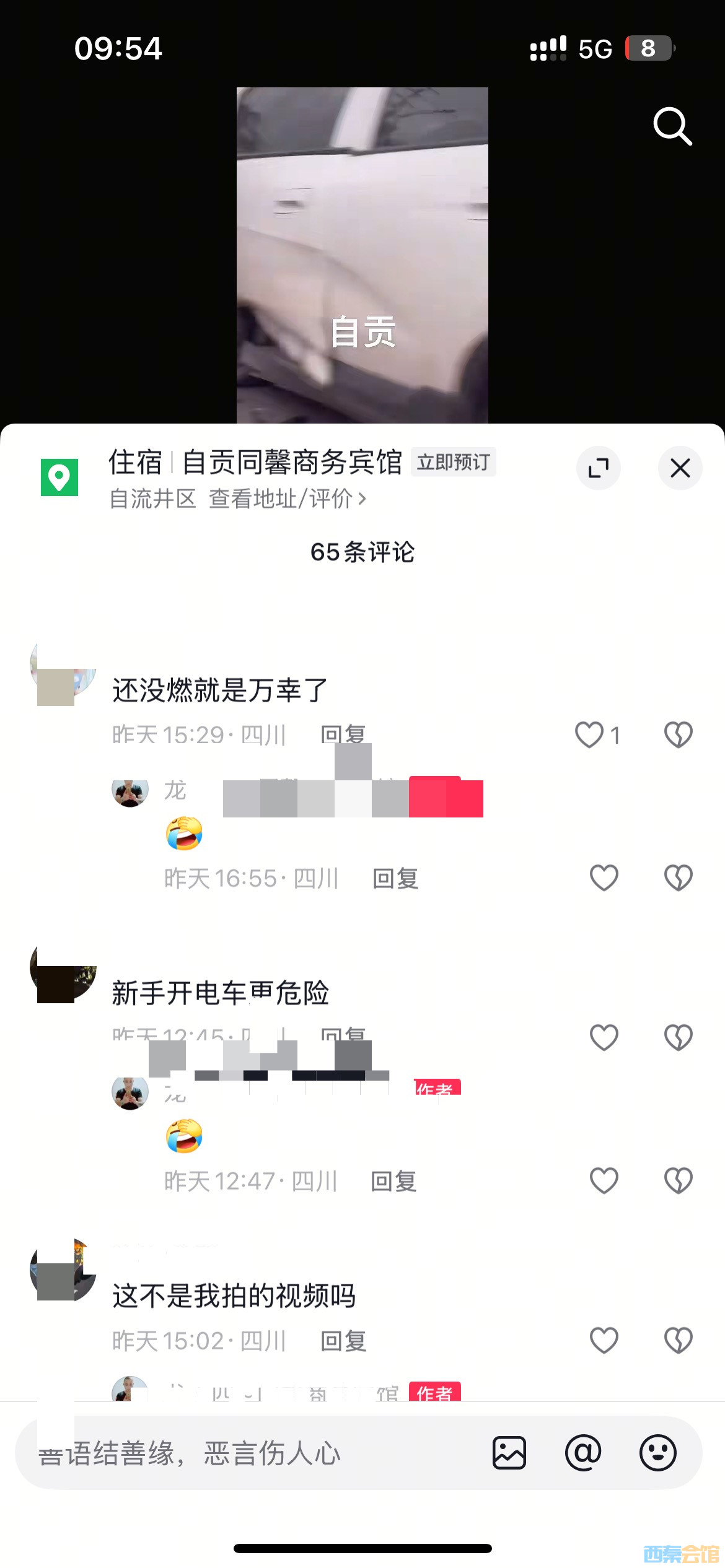Image resolution: width=725 pixels, height=1568 pixels.
Task: Tap the 立即预订 booking button
Action: point(453,462)
